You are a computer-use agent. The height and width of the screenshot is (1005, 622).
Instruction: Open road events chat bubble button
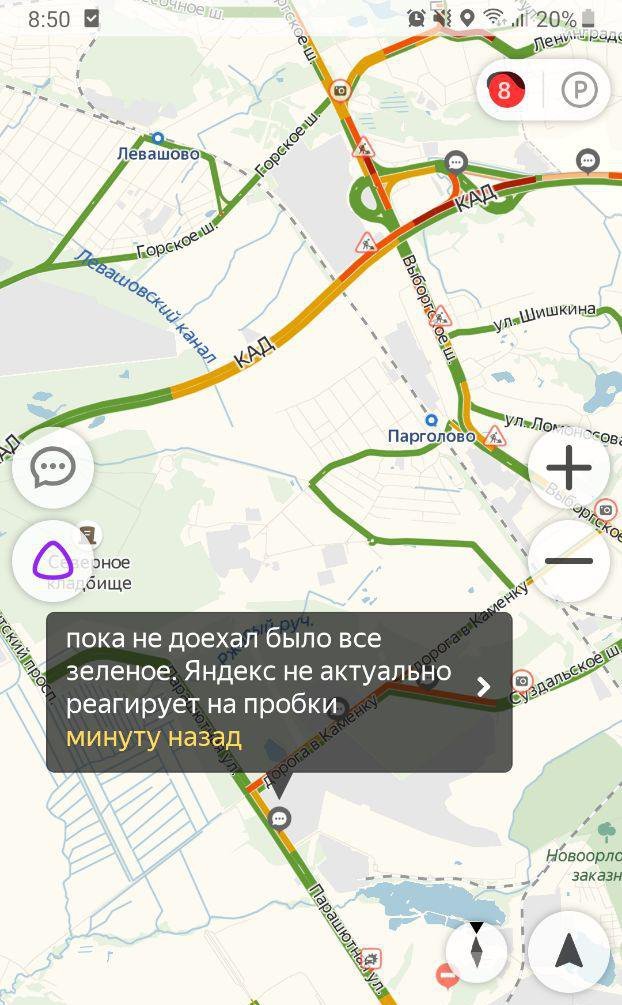(x=53, y=467)
